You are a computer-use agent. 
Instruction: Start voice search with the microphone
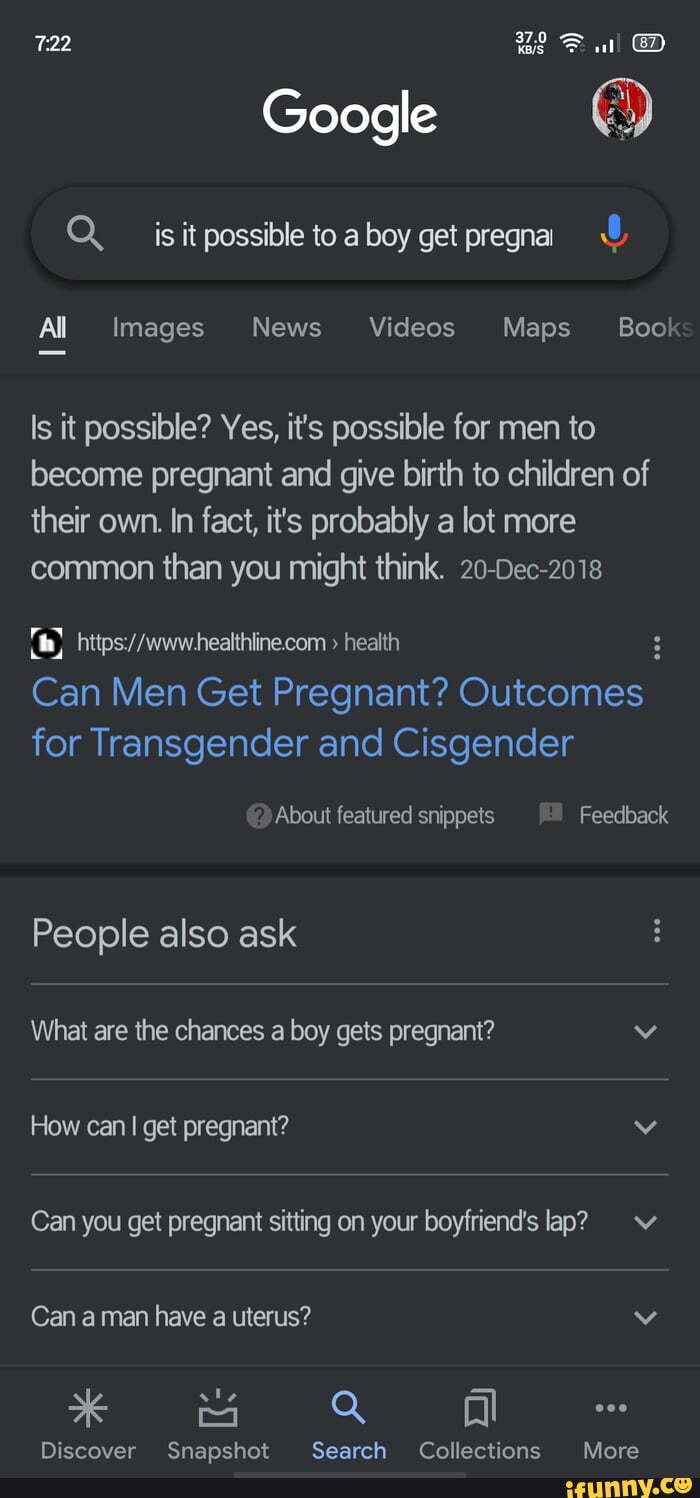click(x=614, y=236)
